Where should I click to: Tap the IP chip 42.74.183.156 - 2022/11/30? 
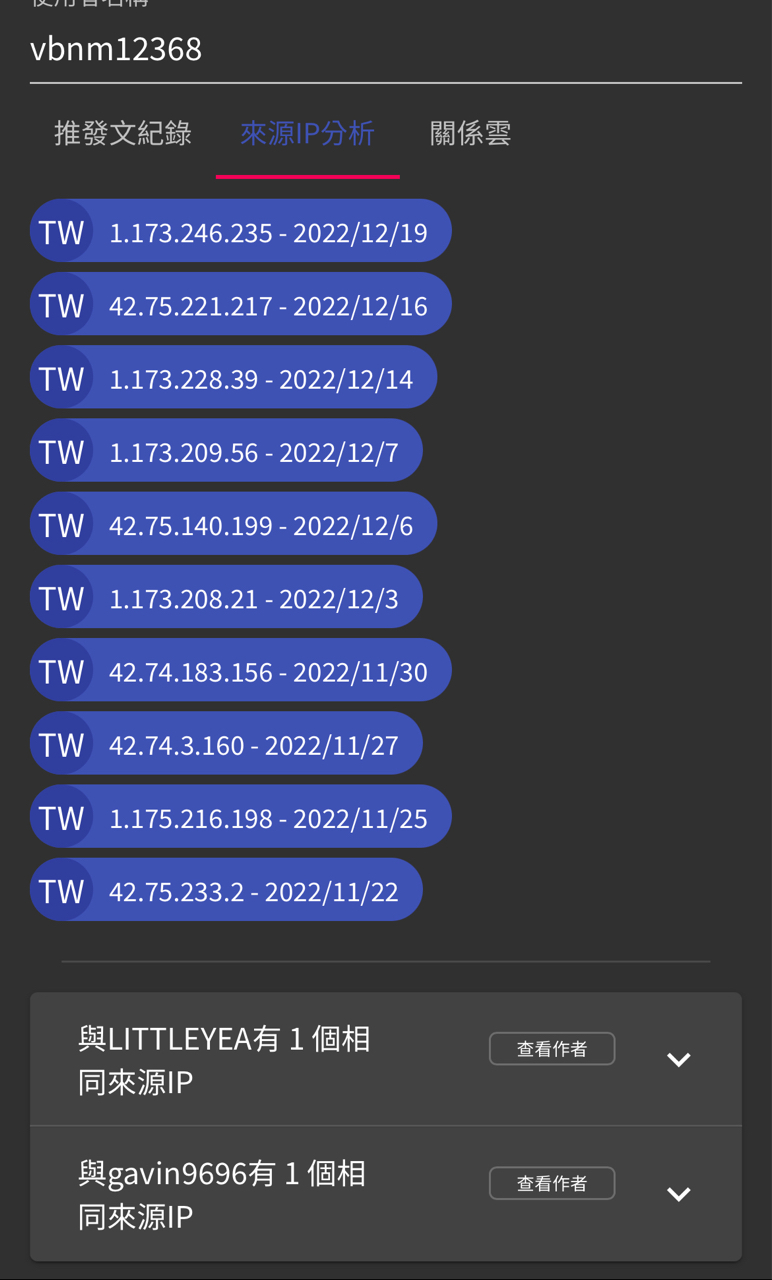point(241,671)
